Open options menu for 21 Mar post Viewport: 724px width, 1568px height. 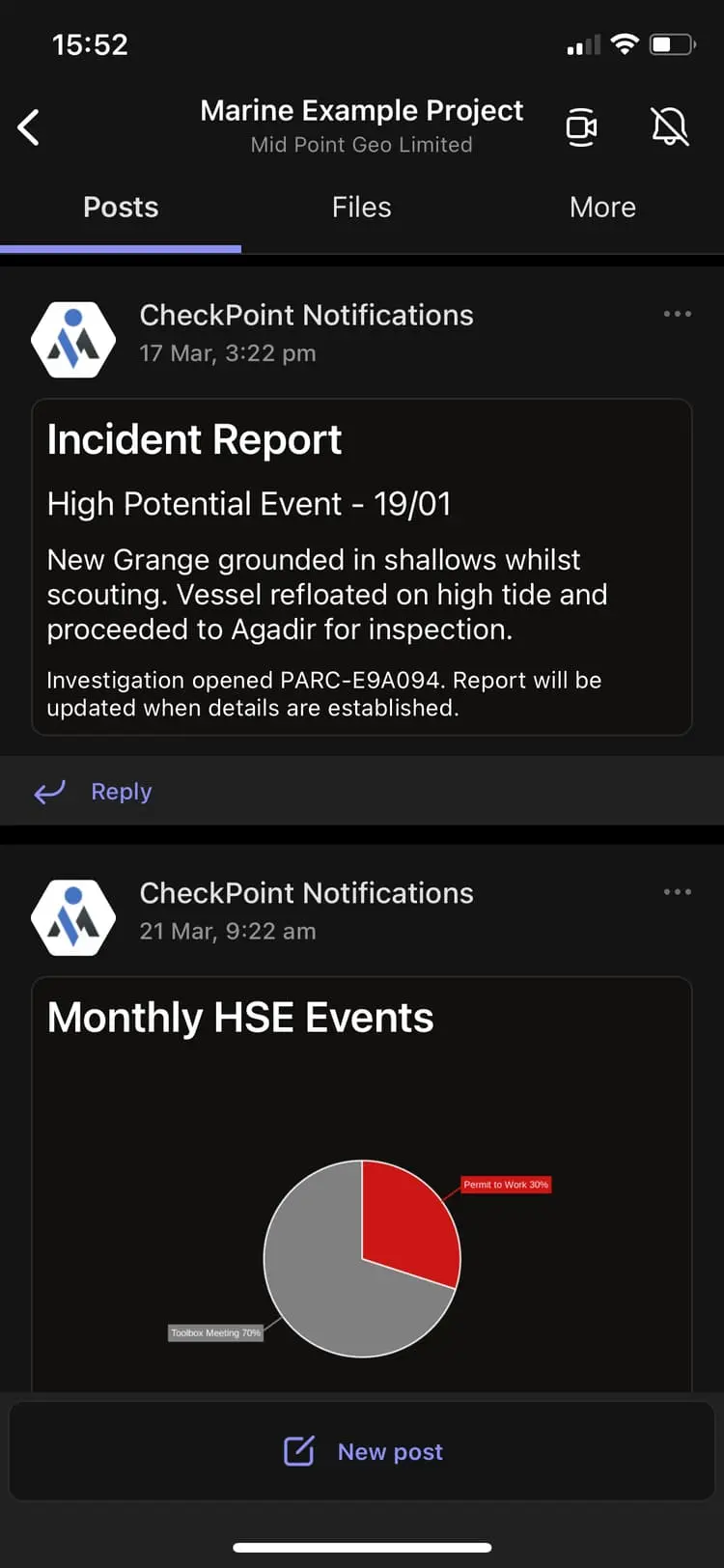click(x=678, y=891)
